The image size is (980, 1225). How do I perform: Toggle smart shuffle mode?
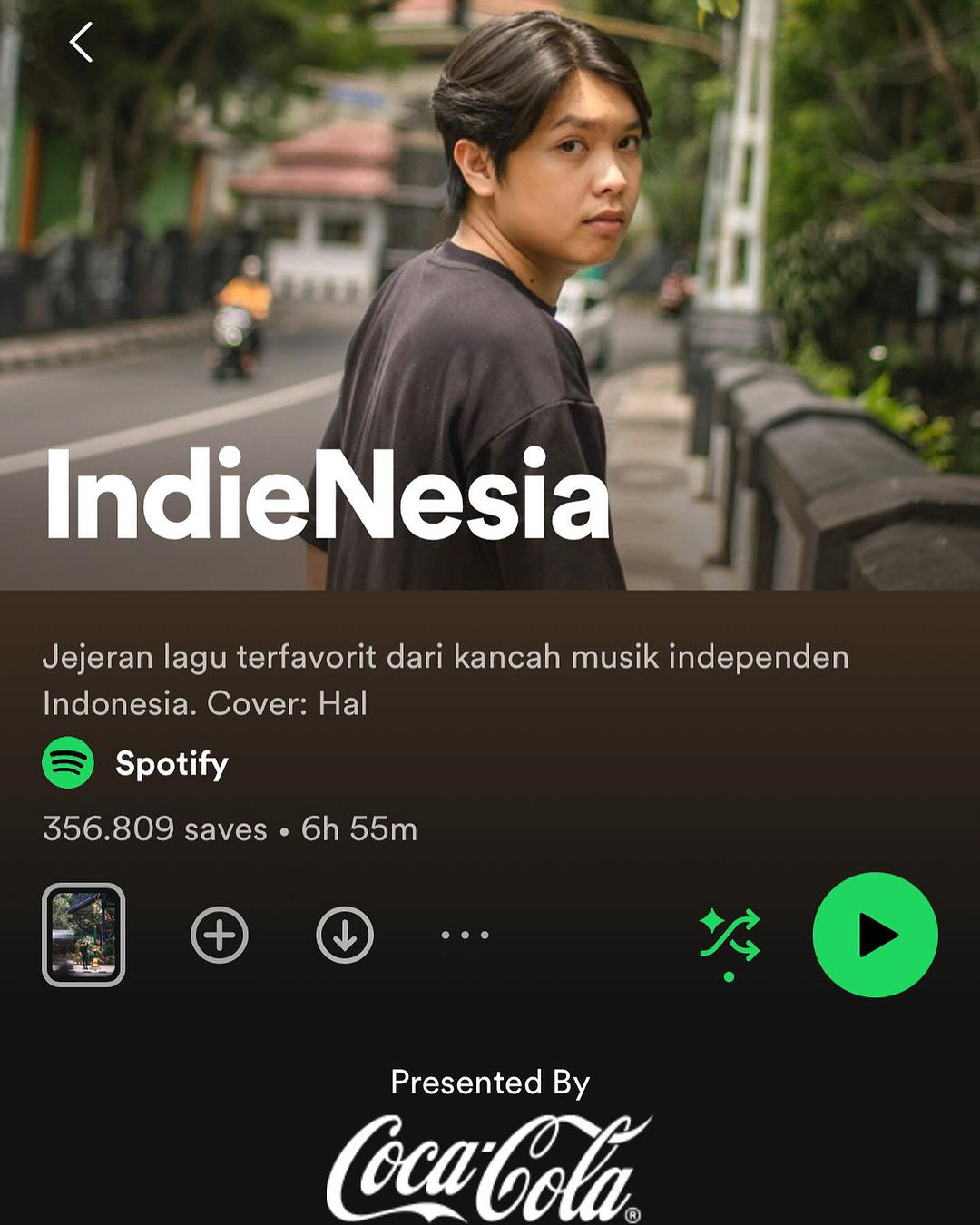point(730,936)
